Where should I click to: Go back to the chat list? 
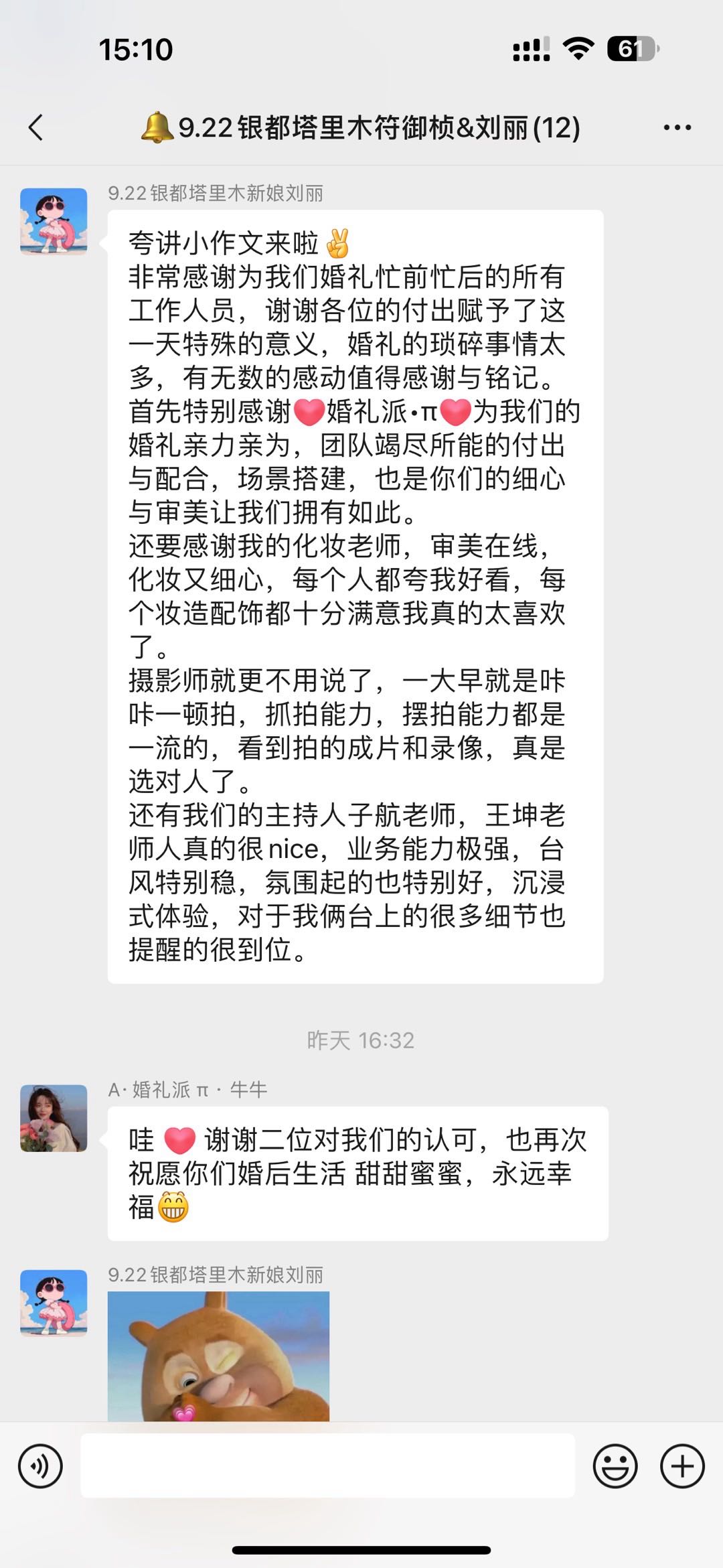36,127
